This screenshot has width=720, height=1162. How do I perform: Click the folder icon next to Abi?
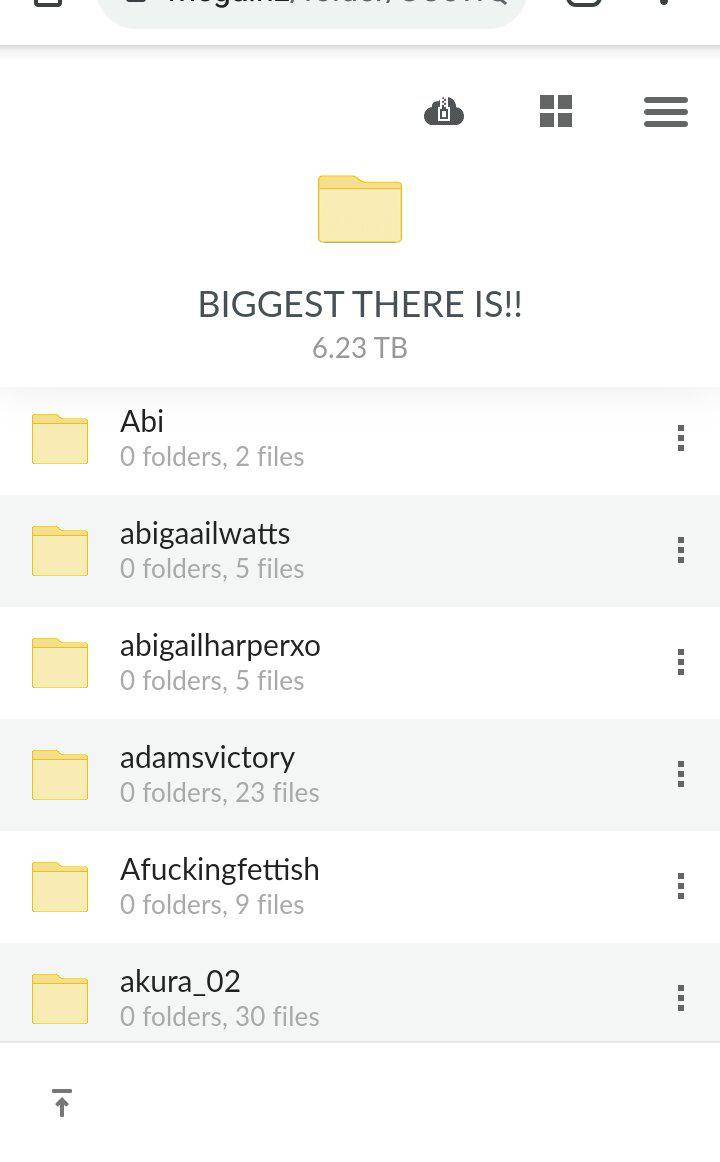click(x=60, y=438)
